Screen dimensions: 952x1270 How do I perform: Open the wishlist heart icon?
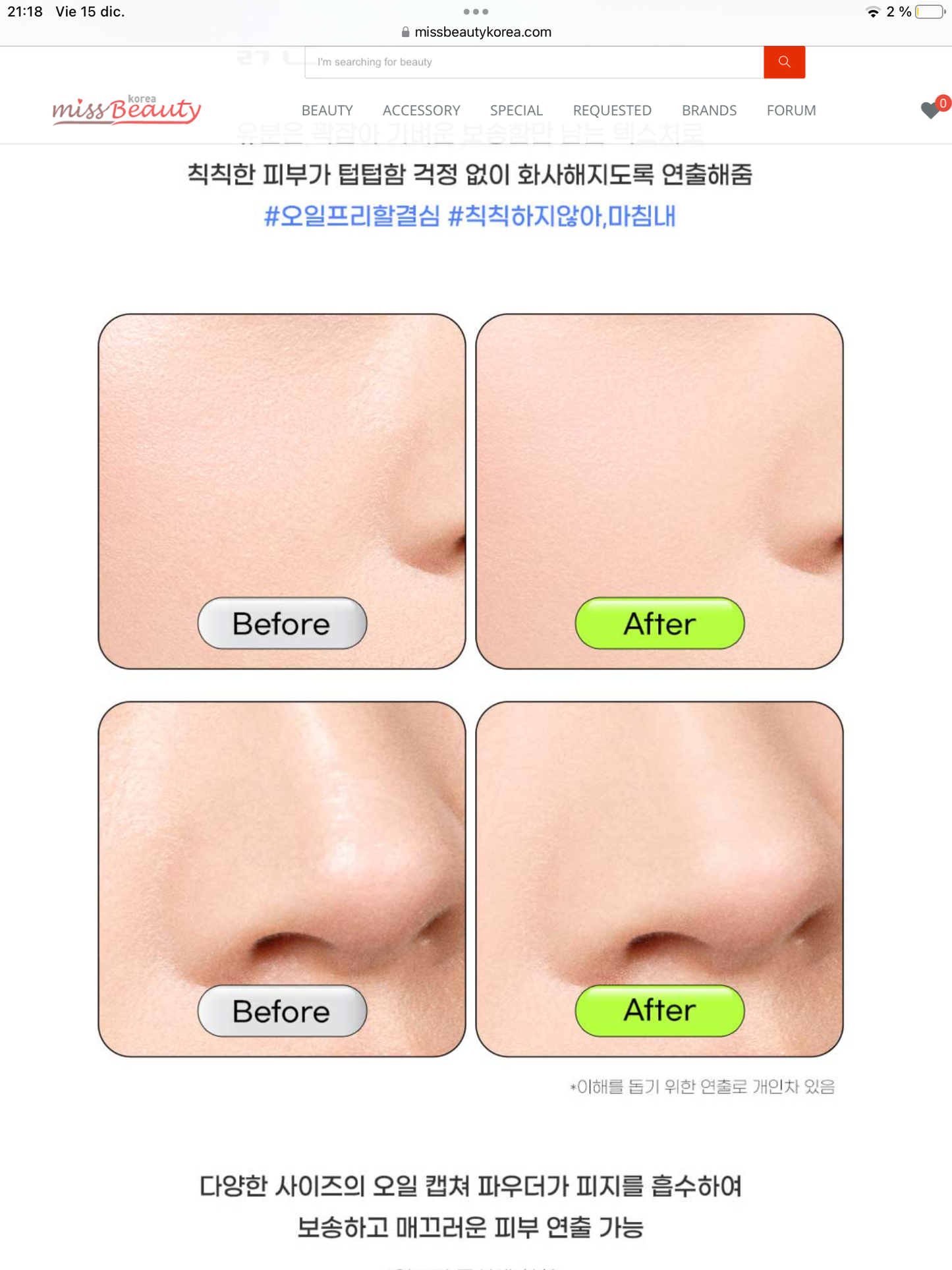pyautogui.click(x=930, y=110)
